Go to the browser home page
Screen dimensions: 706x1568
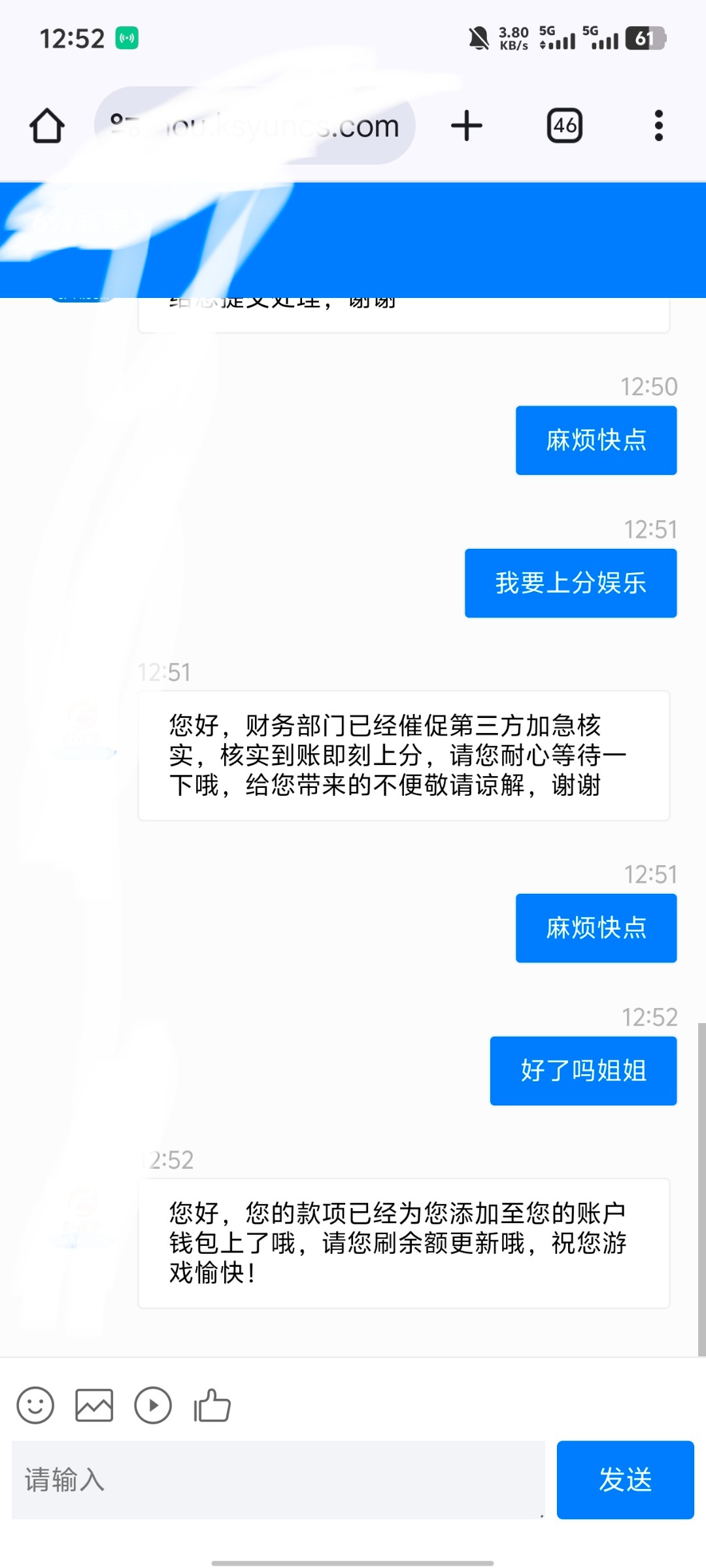tap(47, 125)
